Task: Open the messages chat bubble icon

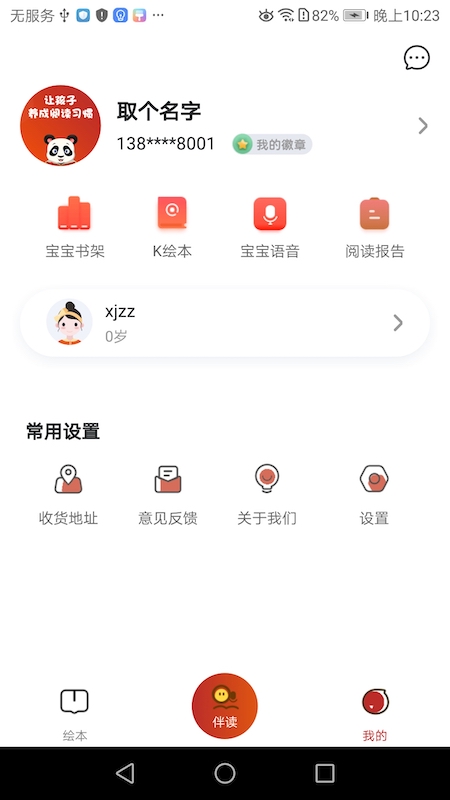Action: 417,58
